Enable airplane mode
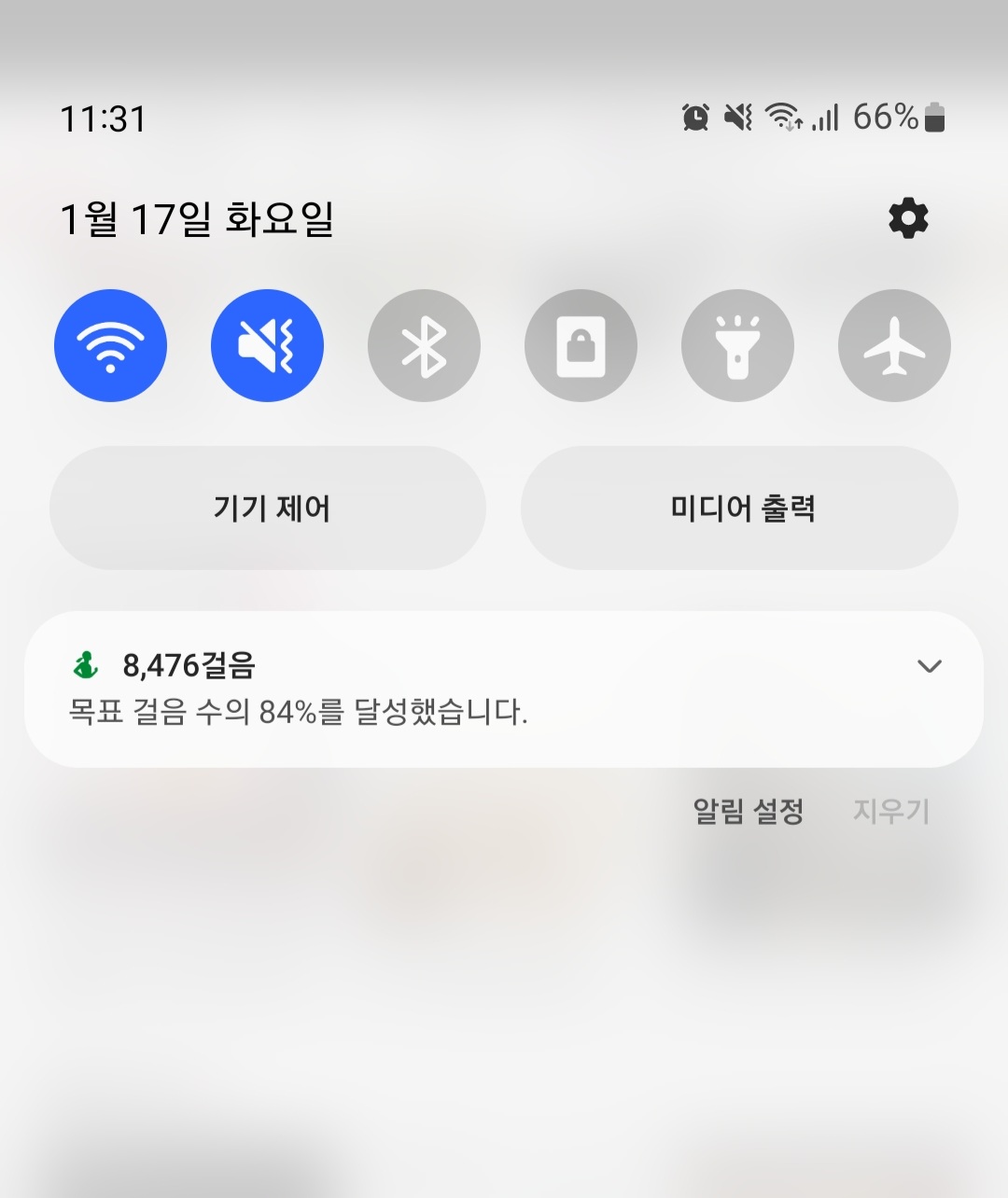 894,346
